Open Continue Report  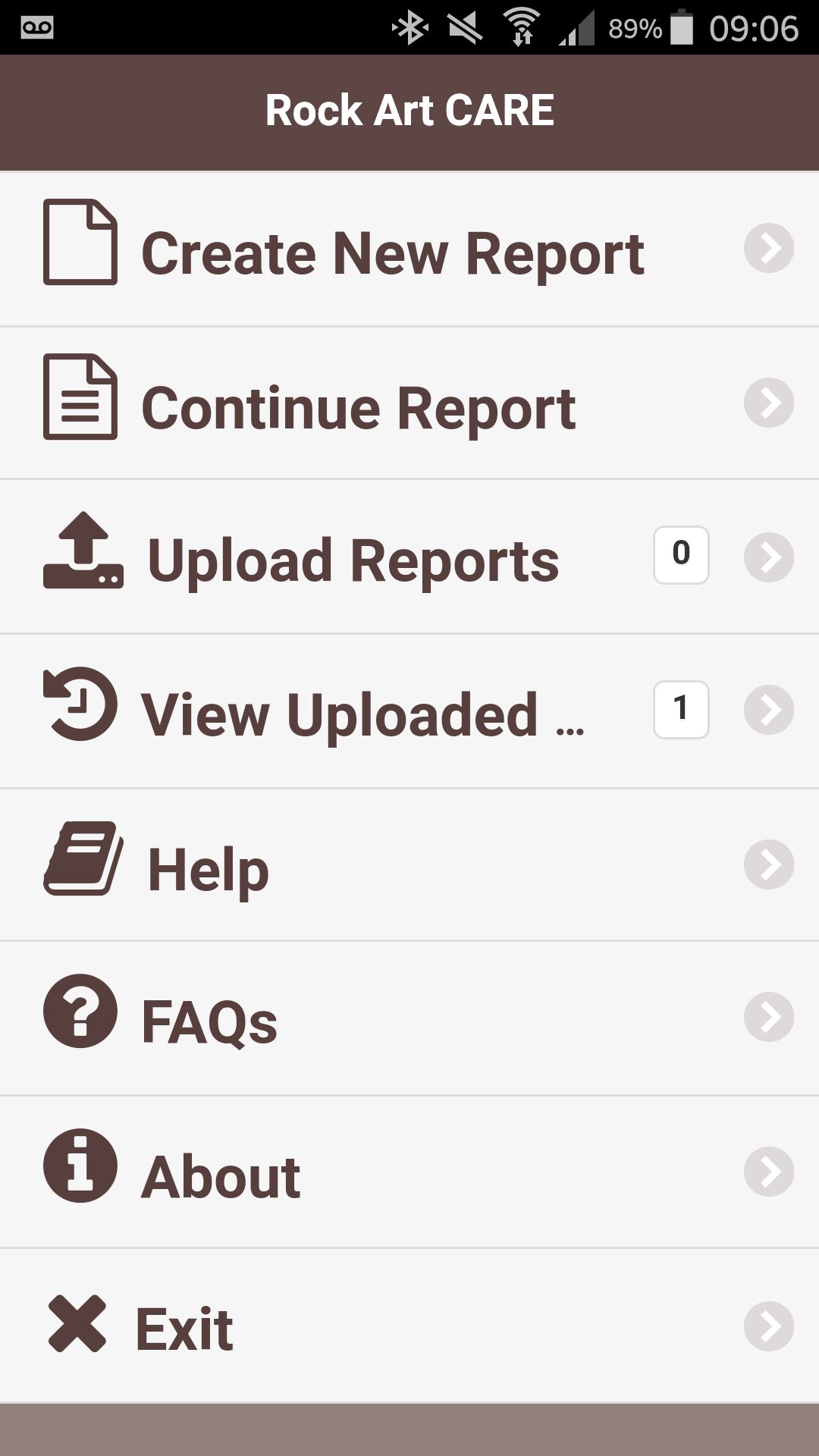(359, 406)
